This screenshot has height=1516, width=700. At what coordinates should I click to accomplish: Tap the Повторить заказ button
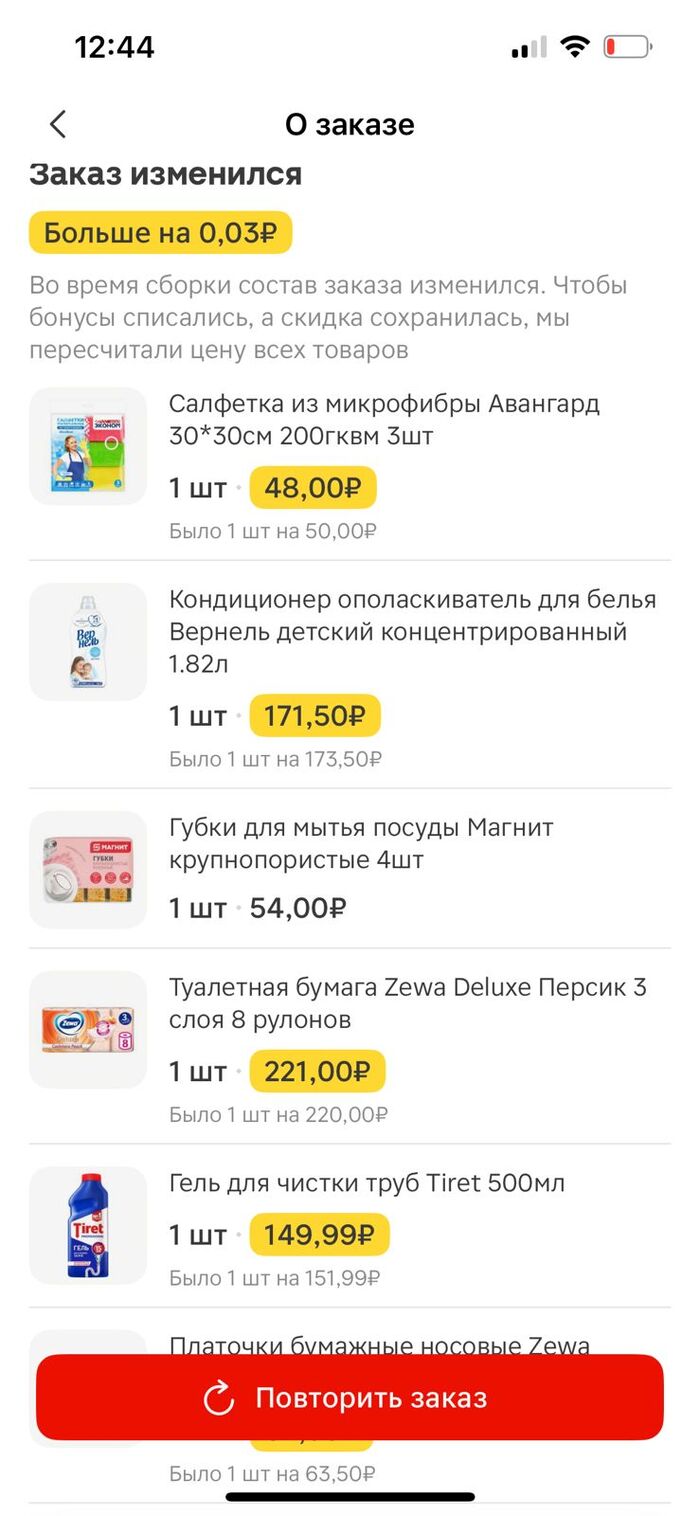tap(350, 1397)
